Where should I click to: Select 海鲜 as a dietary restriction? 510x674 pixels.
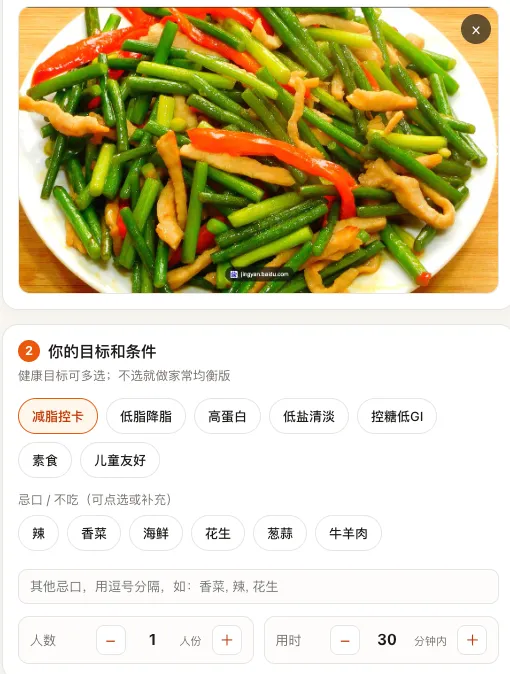click(156, 533)
